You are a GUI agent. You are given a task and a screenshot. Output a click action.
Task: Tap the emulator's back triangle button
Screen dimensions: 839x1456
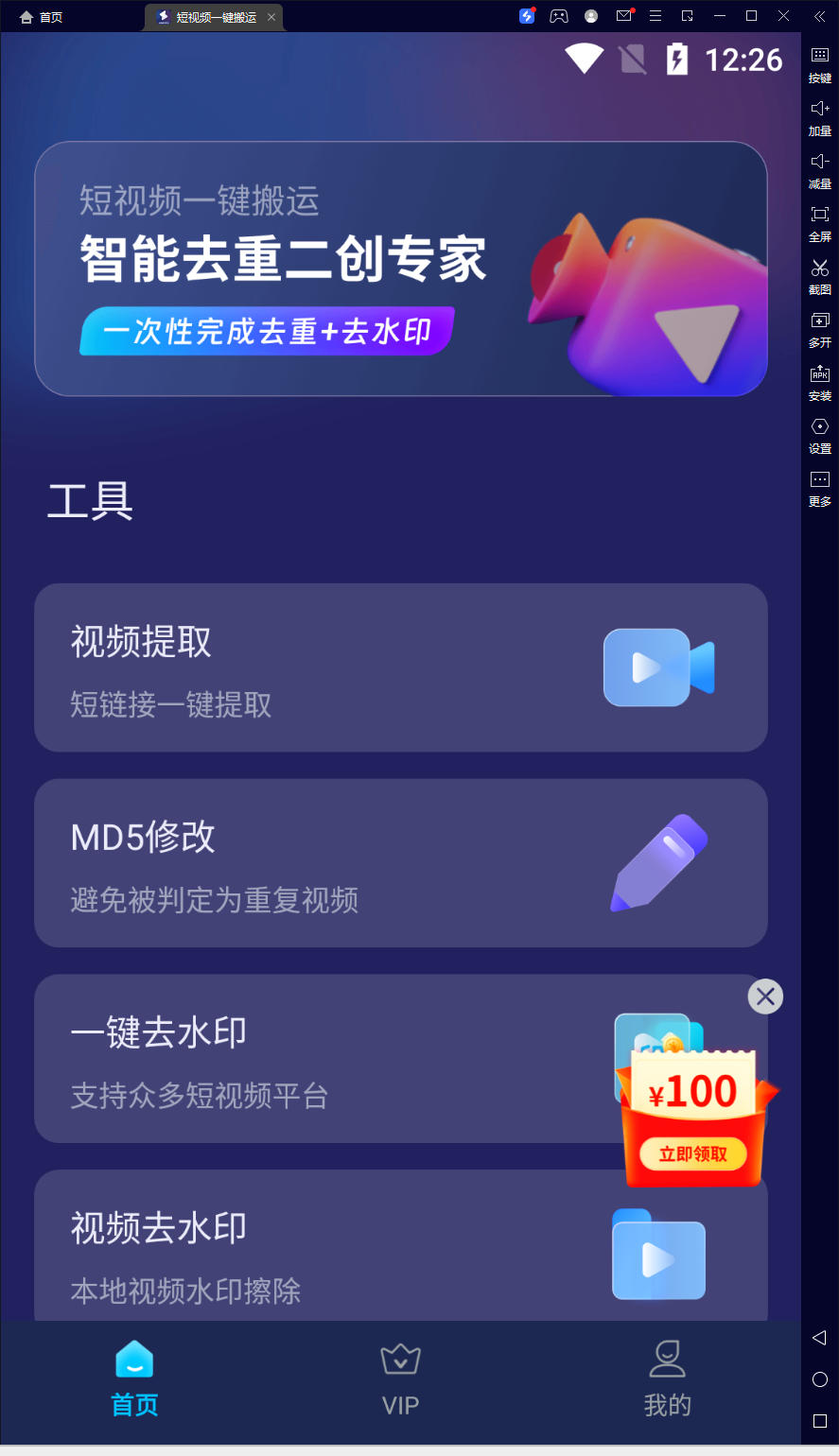pyautogui.click(x=820, y=1337)
